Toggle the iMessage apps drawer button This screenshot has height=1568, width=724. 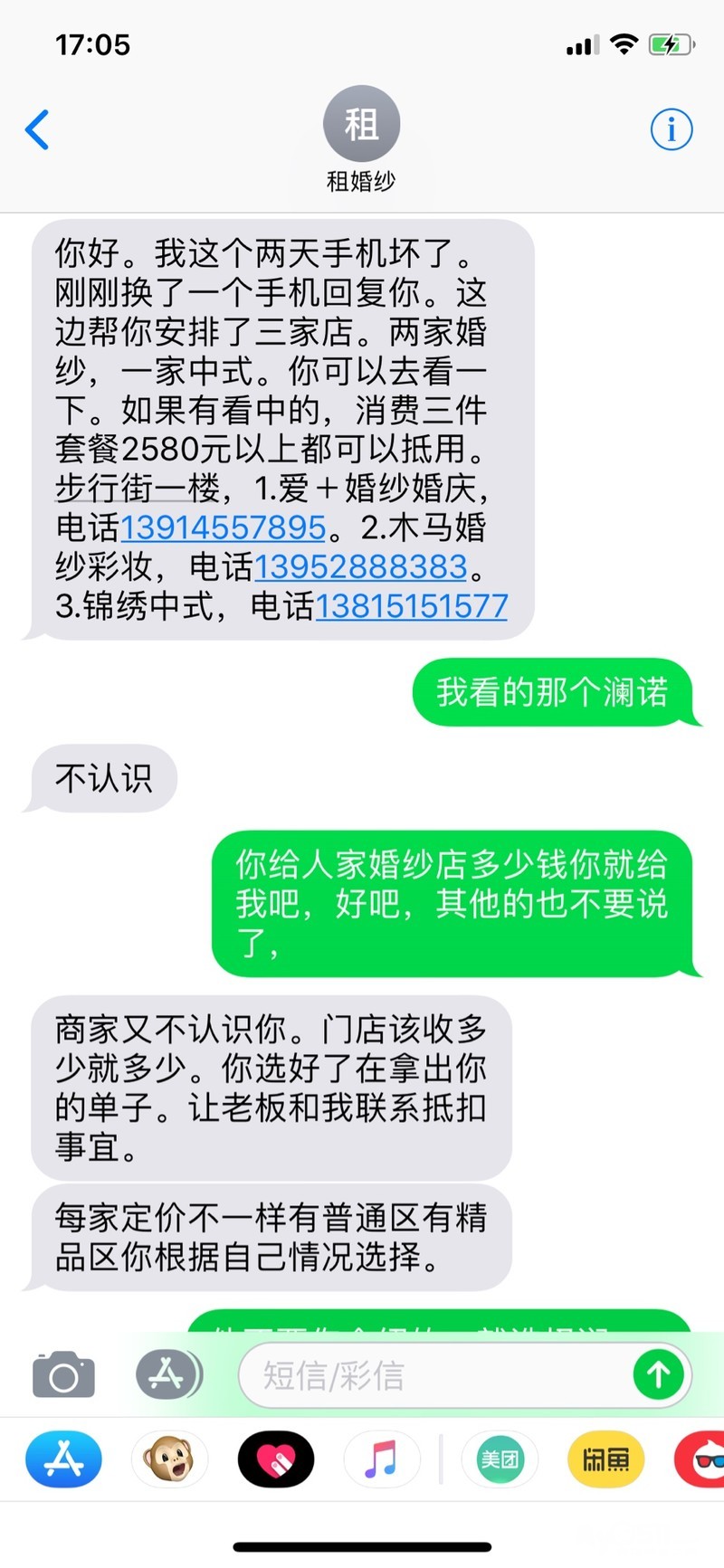click(x=167, y=1374)
